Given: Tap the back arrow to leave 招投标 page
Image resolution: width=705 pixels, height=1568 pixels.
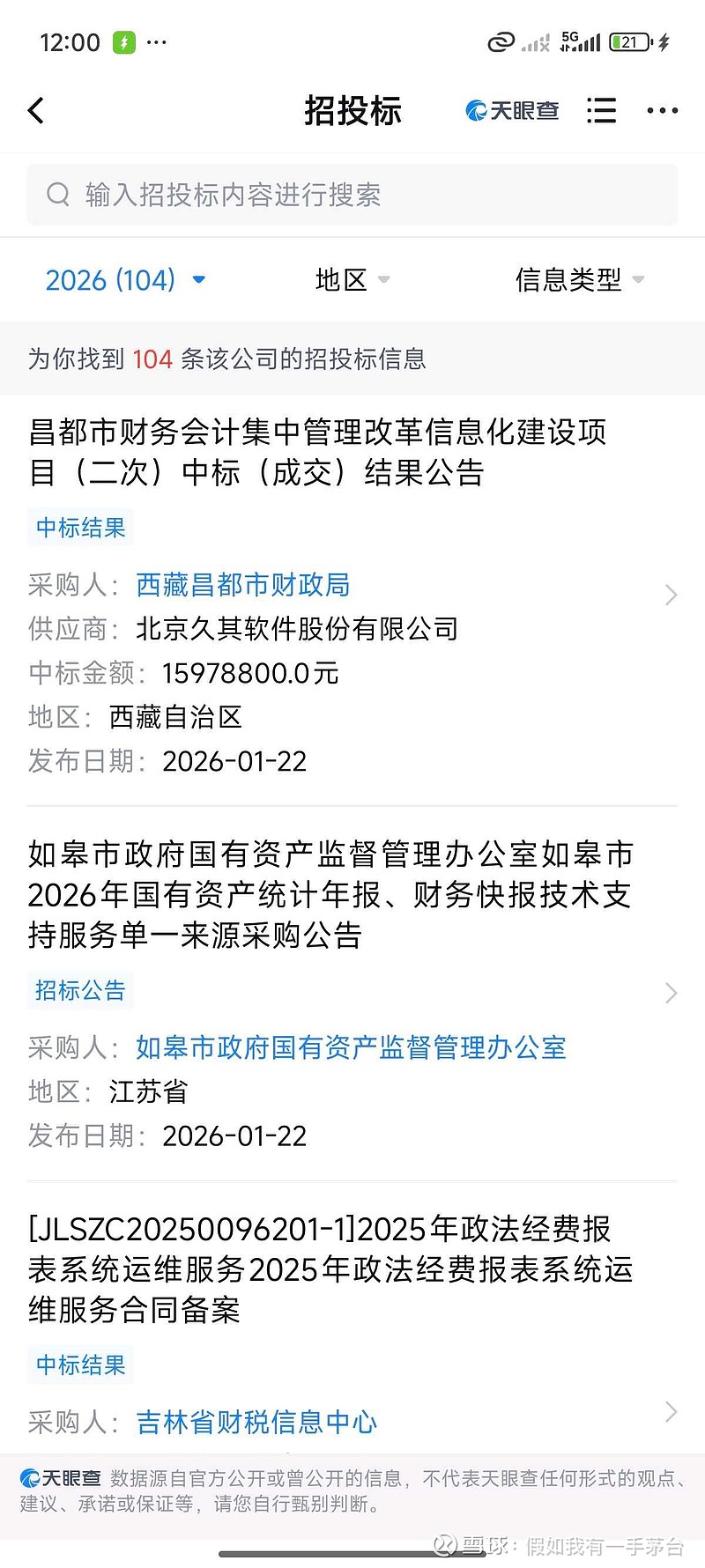Looking at the screenshot, I should click(35, 110).
